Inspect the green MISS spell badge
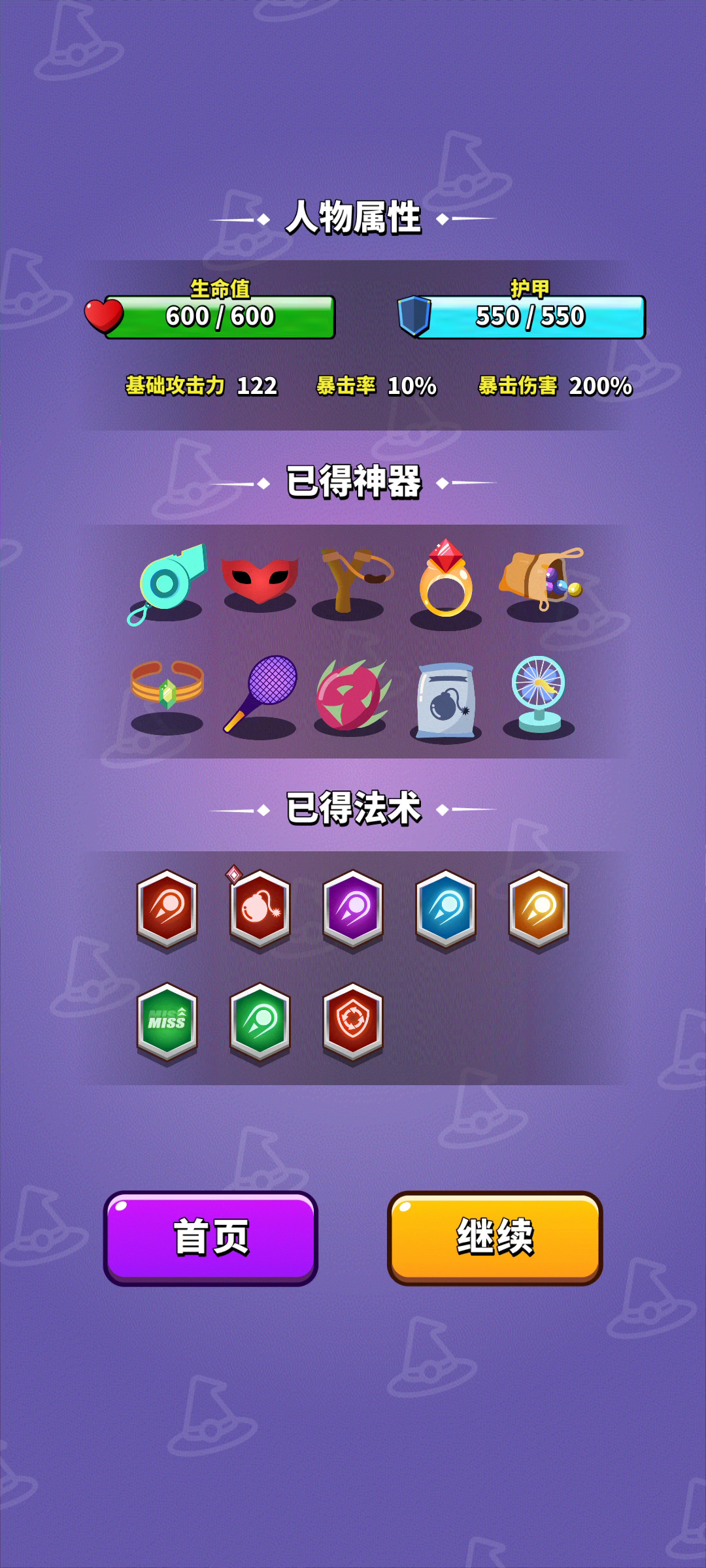Viewport: 706px width, 1568px height. (x=167, y=1022)
